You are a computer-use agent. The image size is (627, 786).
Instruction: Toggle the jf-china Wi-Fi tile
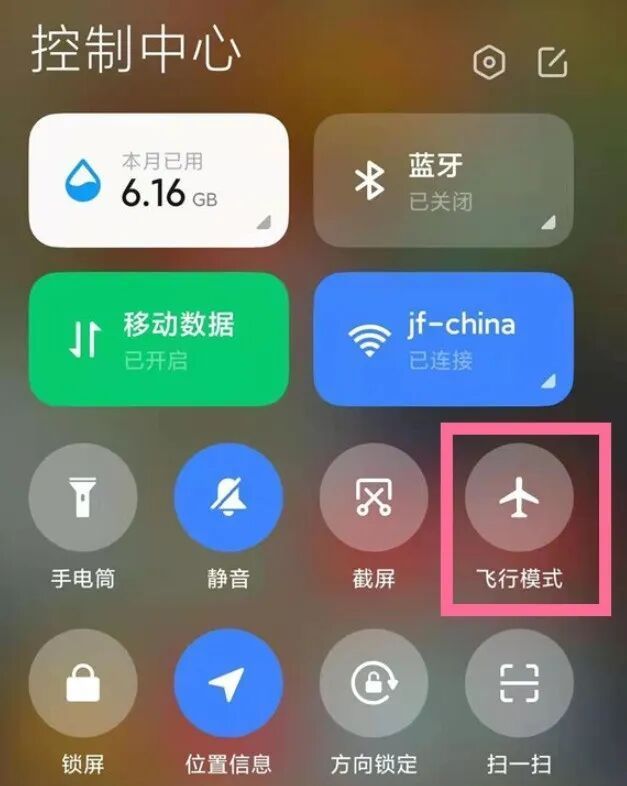[443, 340]
